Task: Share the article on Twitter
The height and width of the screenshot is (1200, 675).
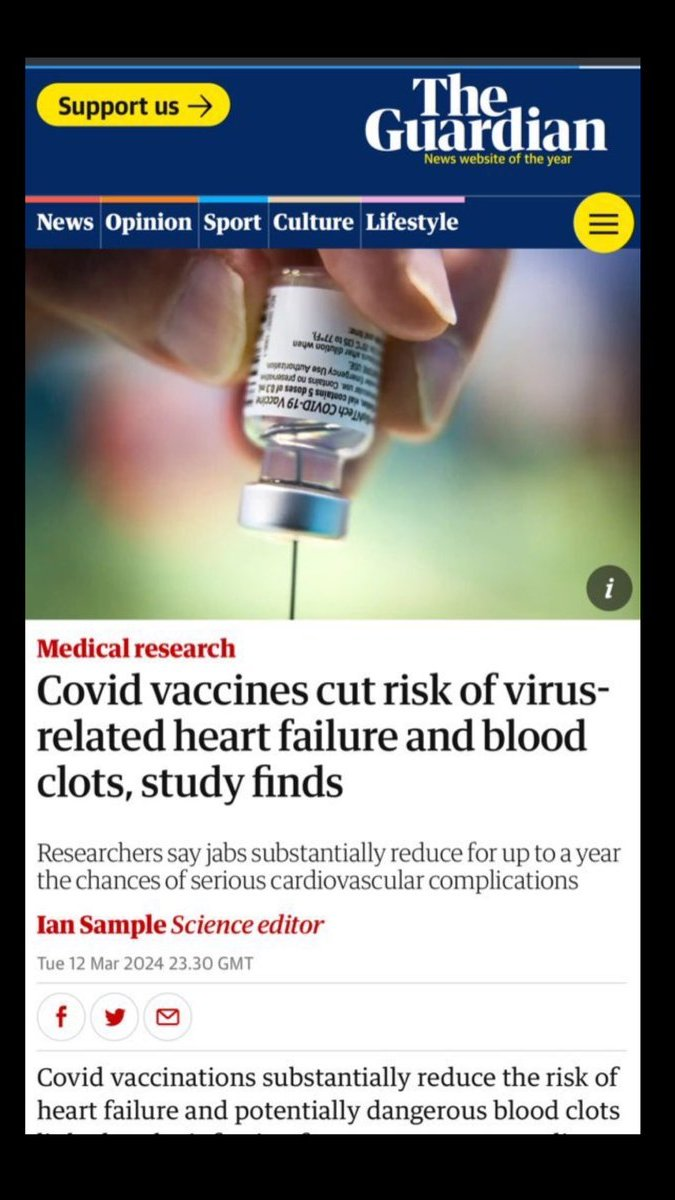Action: click(114, 1018)
